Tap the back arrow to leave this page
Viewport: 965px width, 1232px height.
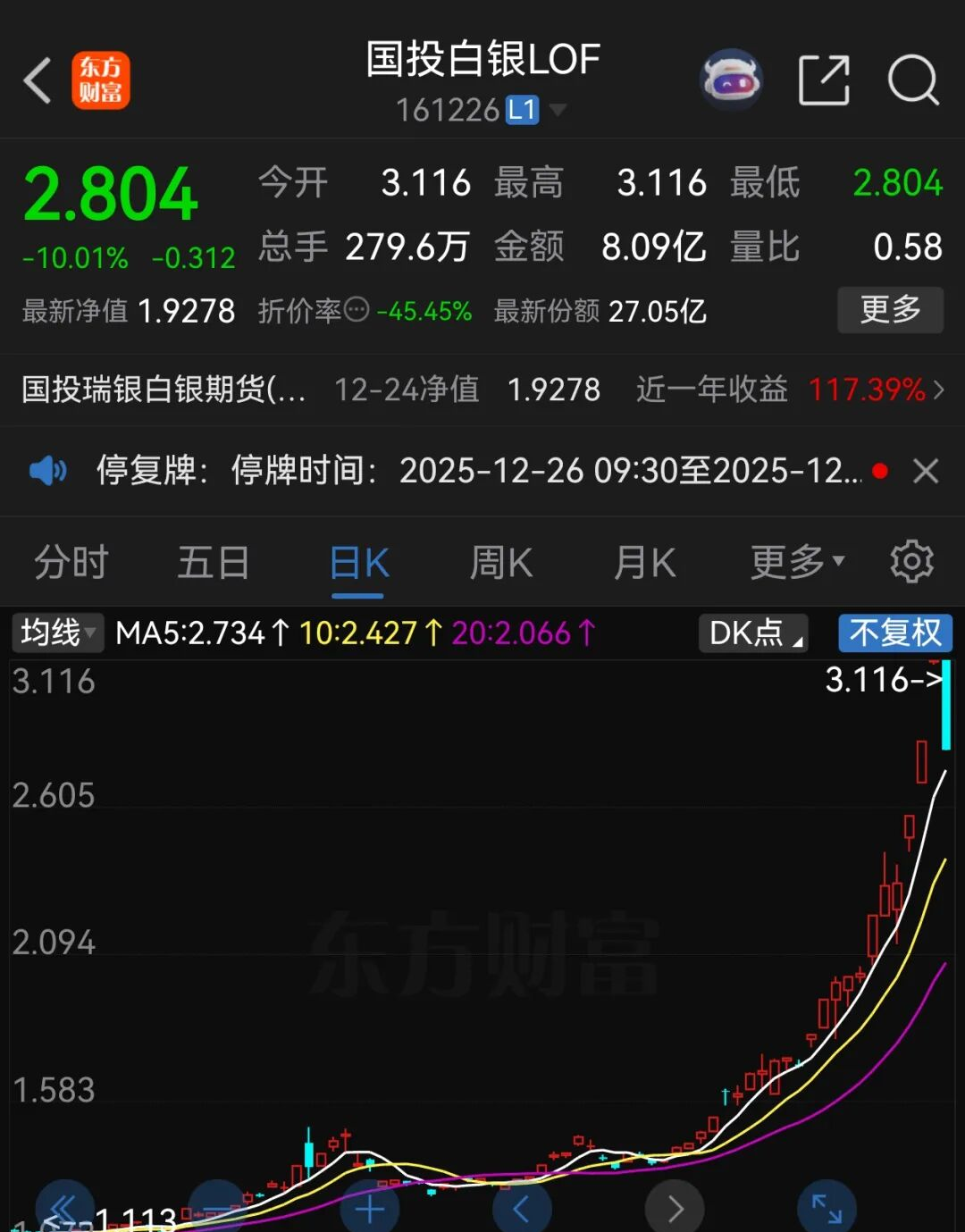pos(36,80)
